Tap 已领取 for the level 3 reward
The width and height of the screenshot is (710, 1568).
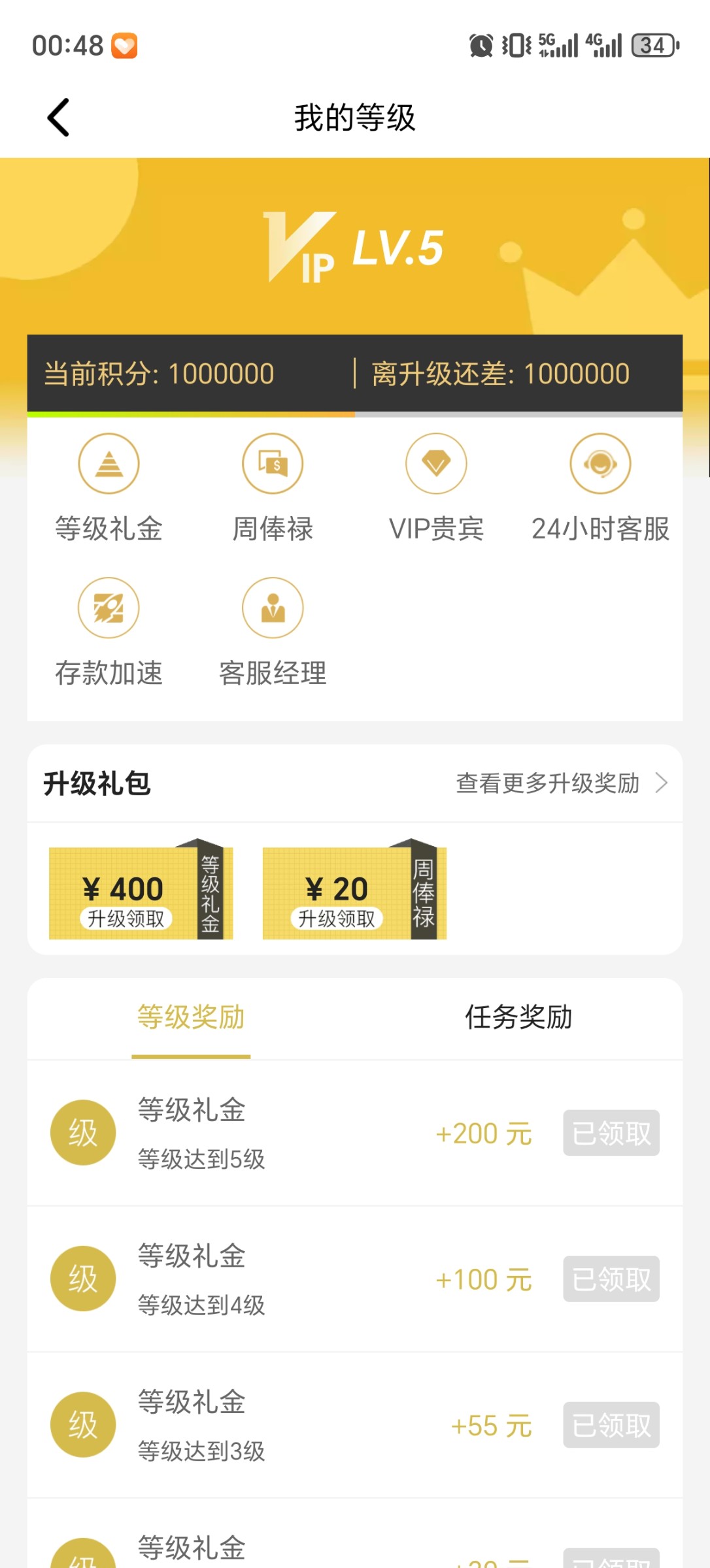(611, 1425)
